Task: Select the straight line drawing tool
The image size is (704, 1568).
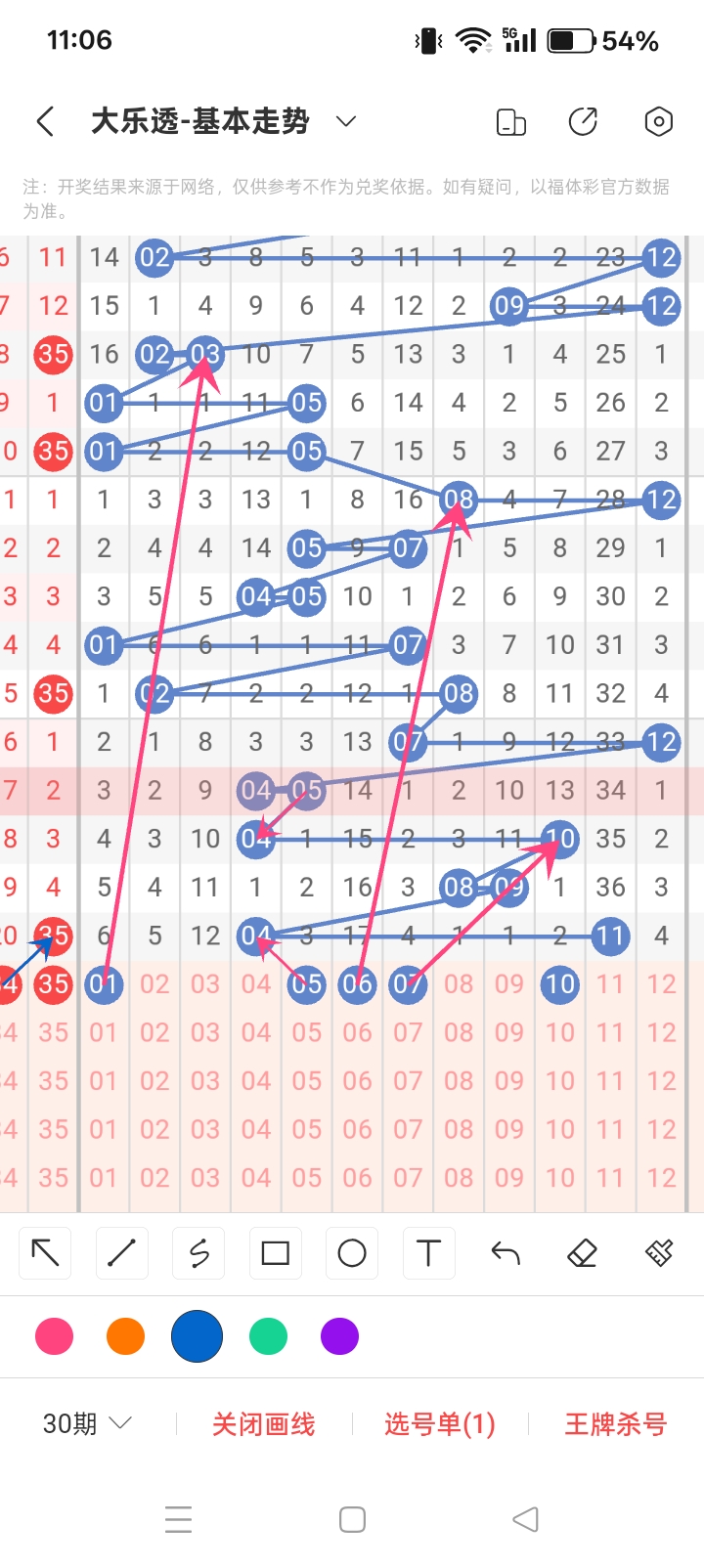Action: (122, 1253)
